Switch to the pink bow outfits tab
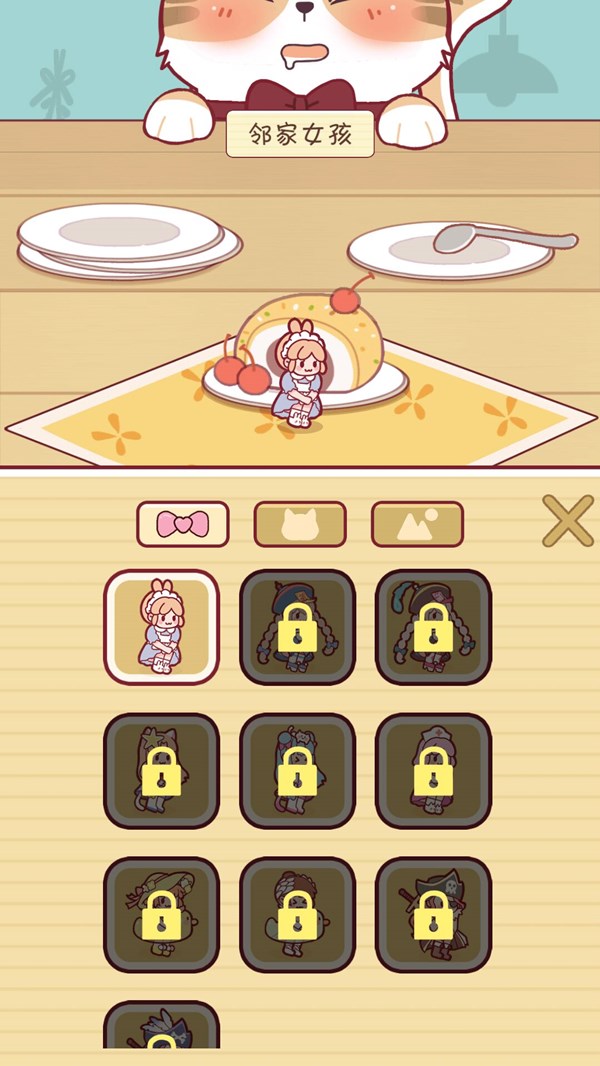The image size is (600, 1066). [183, 524]
